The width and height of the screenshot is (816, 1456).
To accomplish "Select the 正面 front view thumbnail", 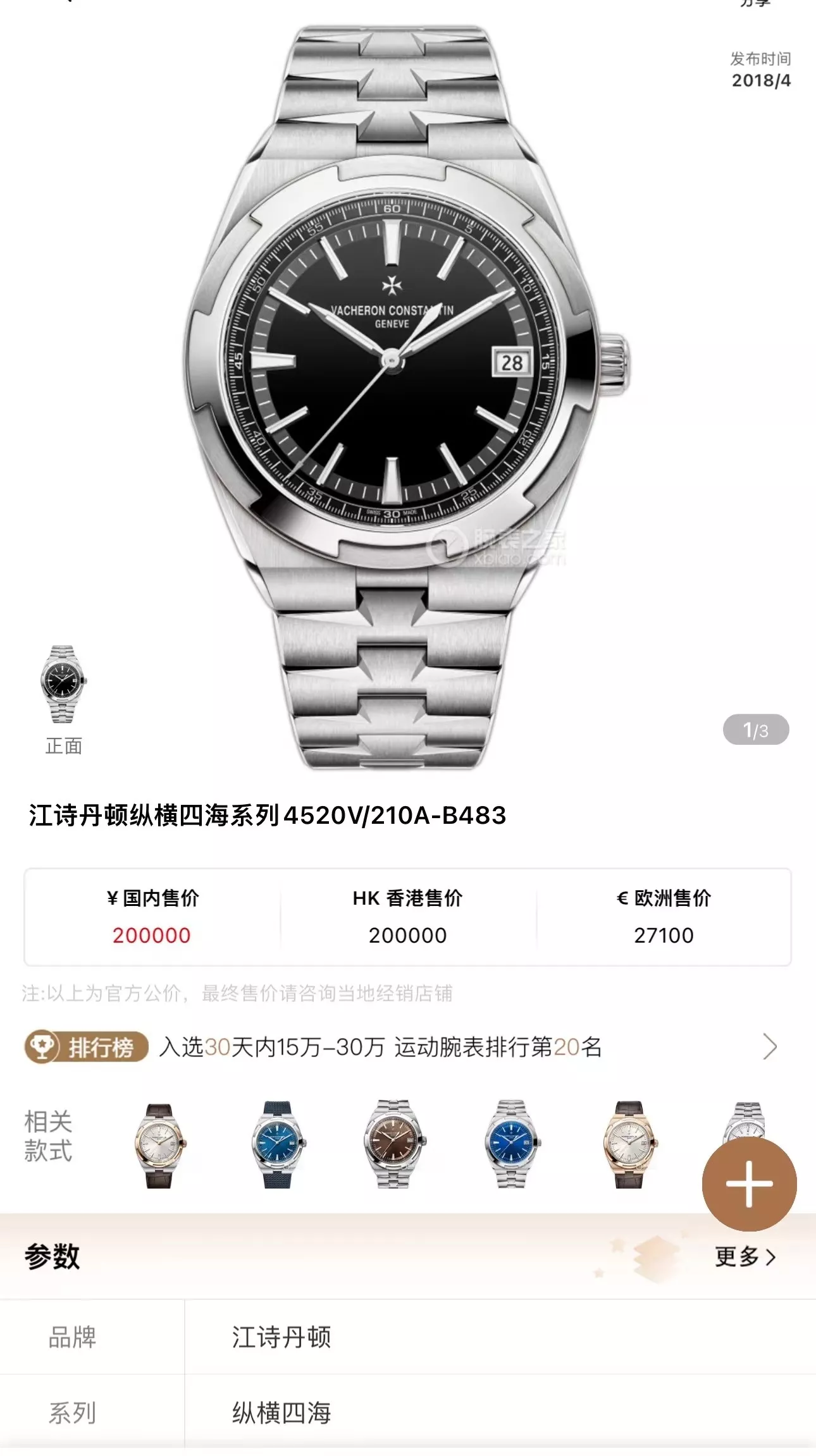I will tap(63, 700).
